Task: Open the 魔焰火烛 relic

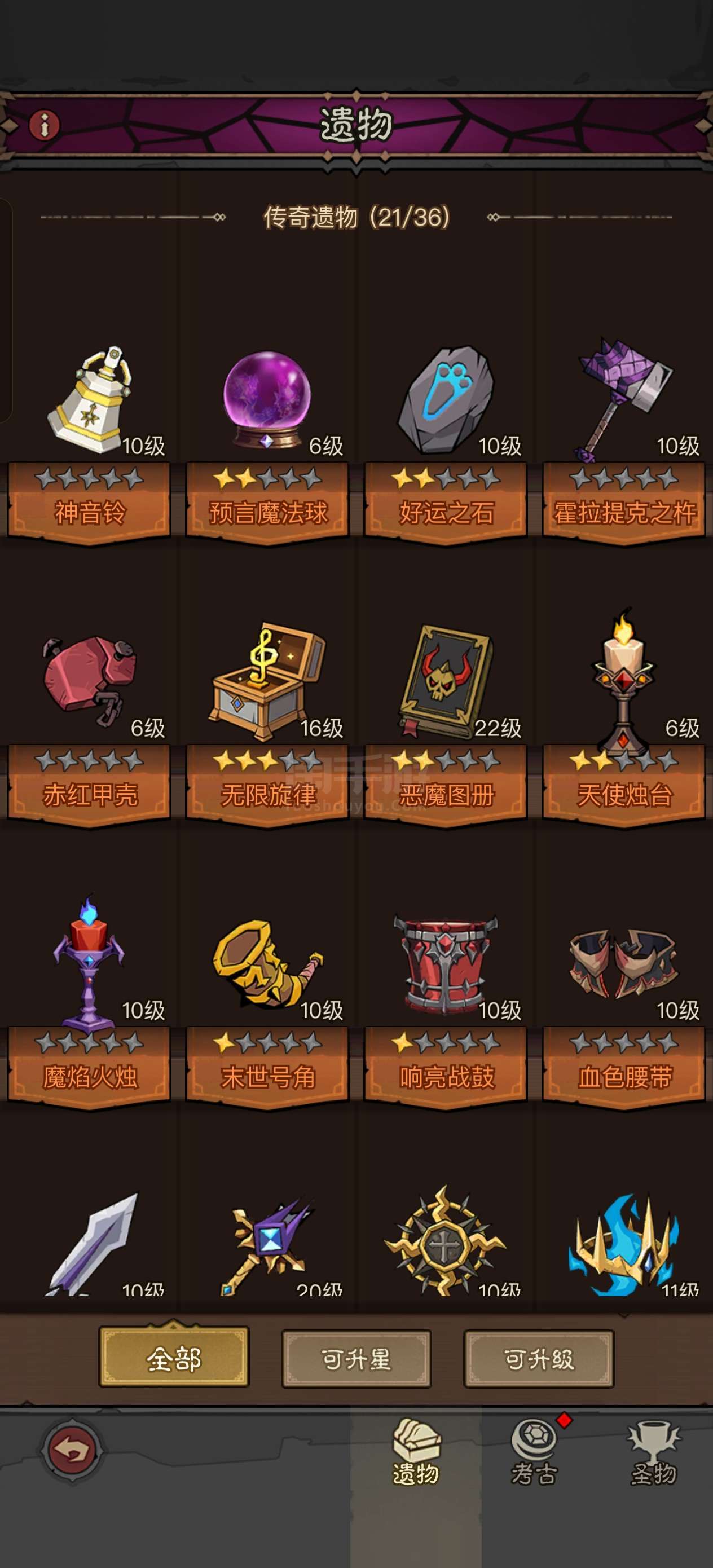Action: tap(89, 1005)
